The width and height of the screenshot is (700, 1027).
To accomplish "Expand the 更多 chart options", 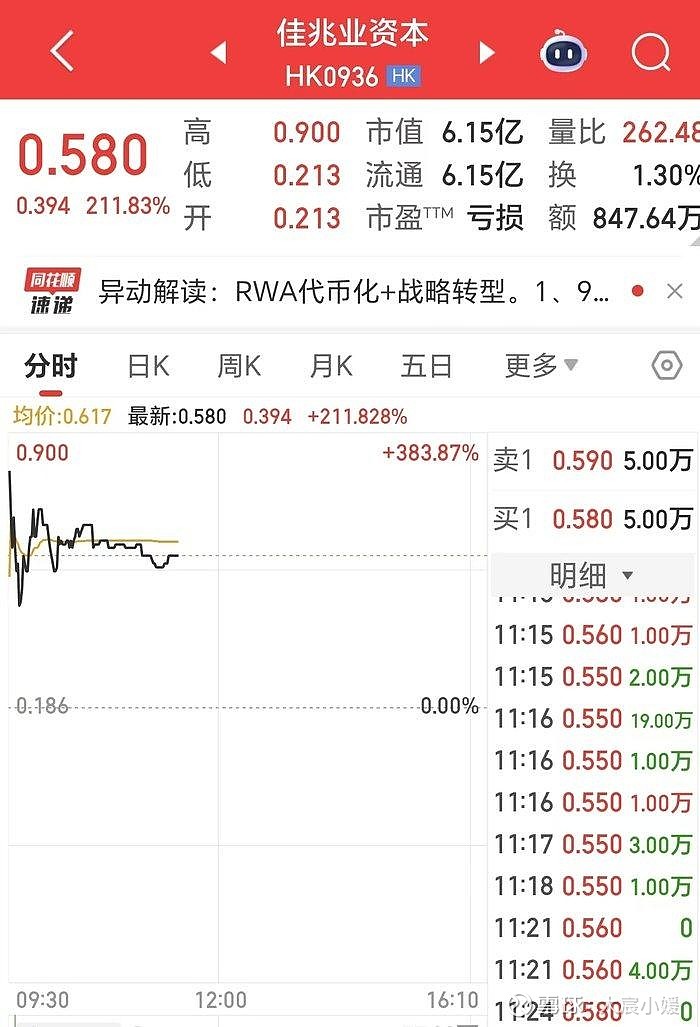I will (x=541, y=365).
